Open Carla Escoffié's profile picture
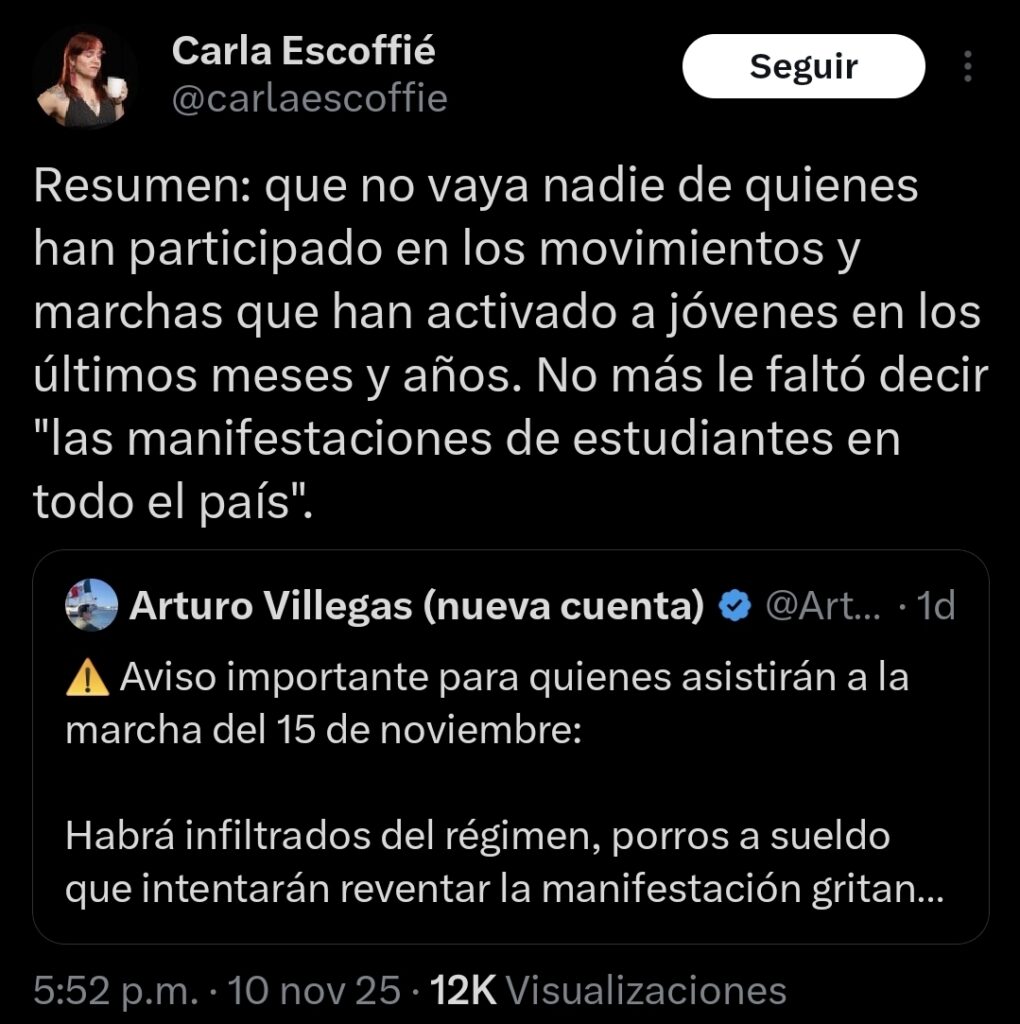Screen dimensions: 1020x1024 (x=84, y=78)
